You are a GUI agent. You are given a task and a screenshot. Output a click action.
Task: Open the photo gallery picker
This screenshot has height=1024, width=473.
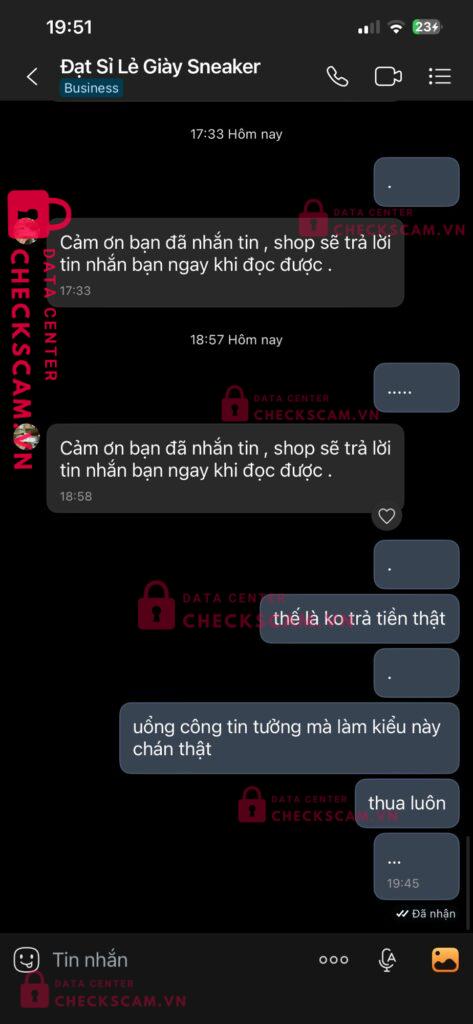[445, 959]
